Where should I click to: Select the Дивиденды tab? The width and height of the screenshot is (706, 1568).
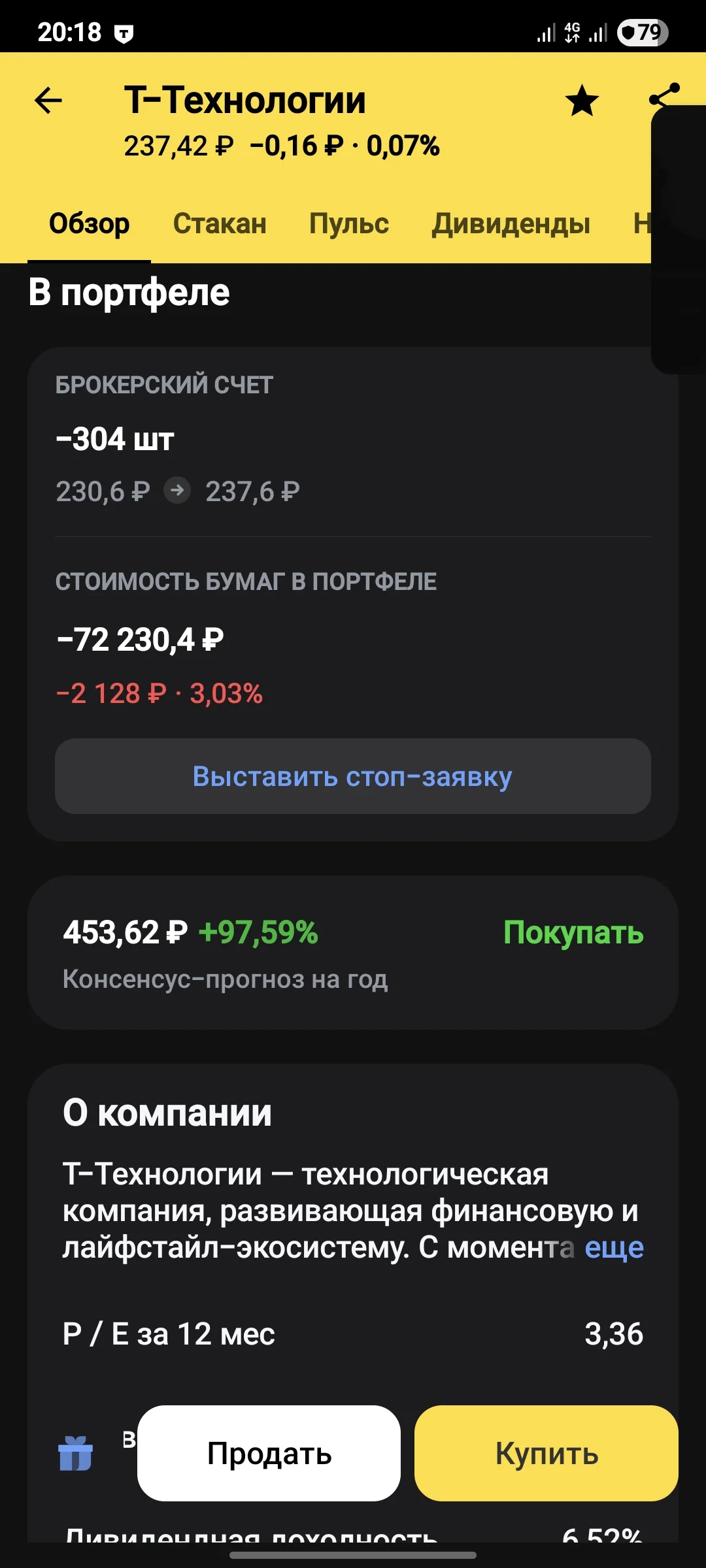coord(511,223)
